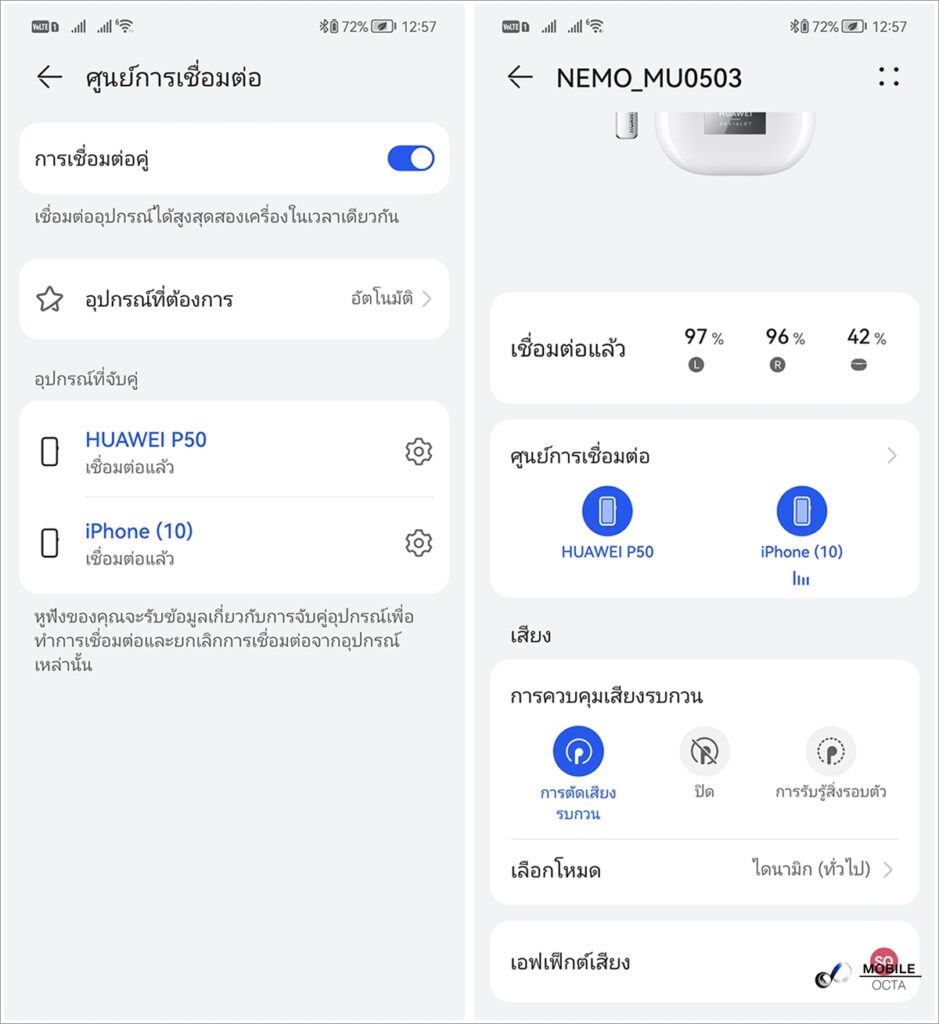The width and height of the screenshot is (939, 1024).
Task: Turn noise control to ปิด
Action: click(x=704, y=752)
